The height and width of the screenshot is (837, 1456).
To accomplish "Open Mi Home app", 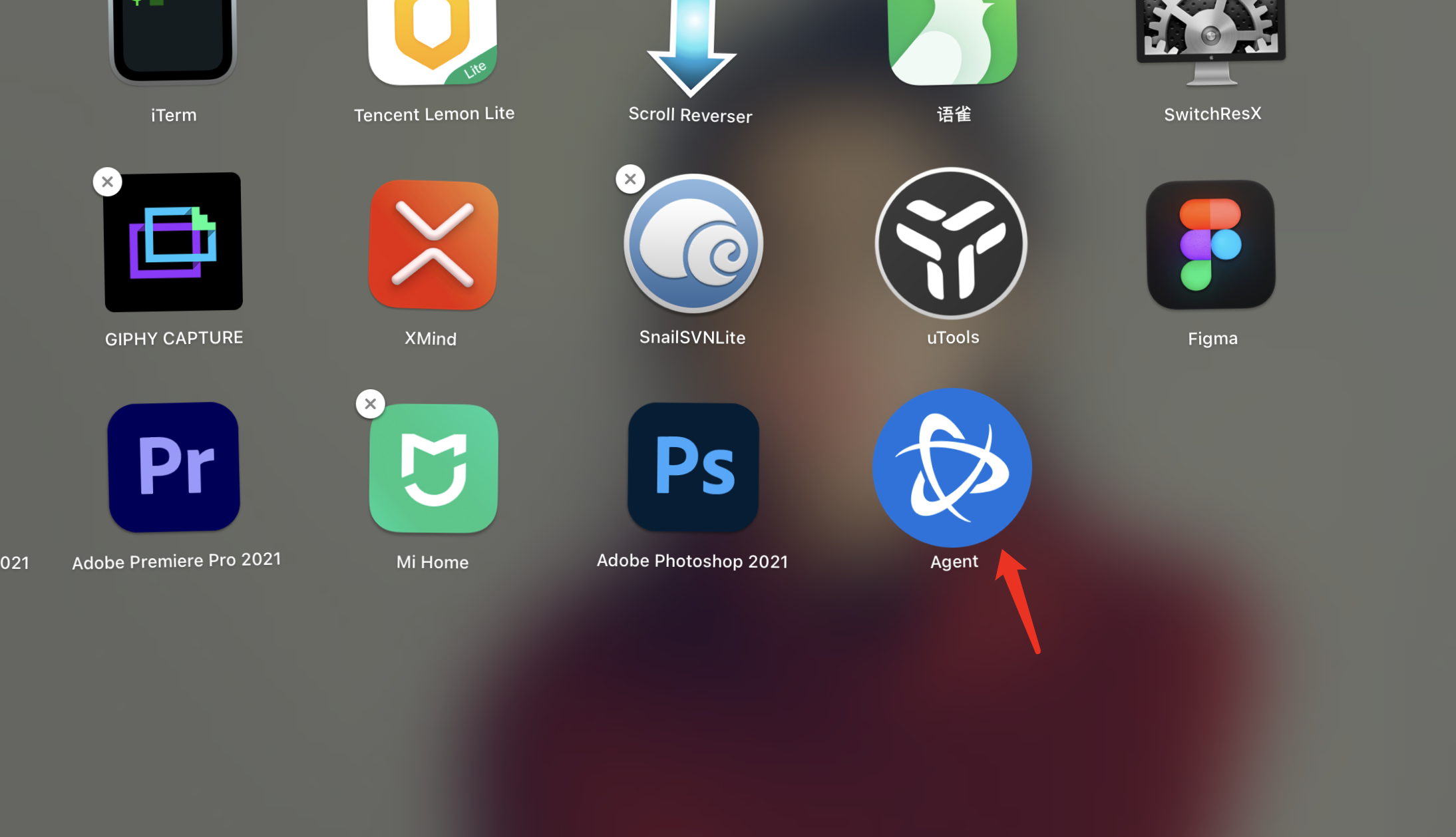I will coord(433,468).
